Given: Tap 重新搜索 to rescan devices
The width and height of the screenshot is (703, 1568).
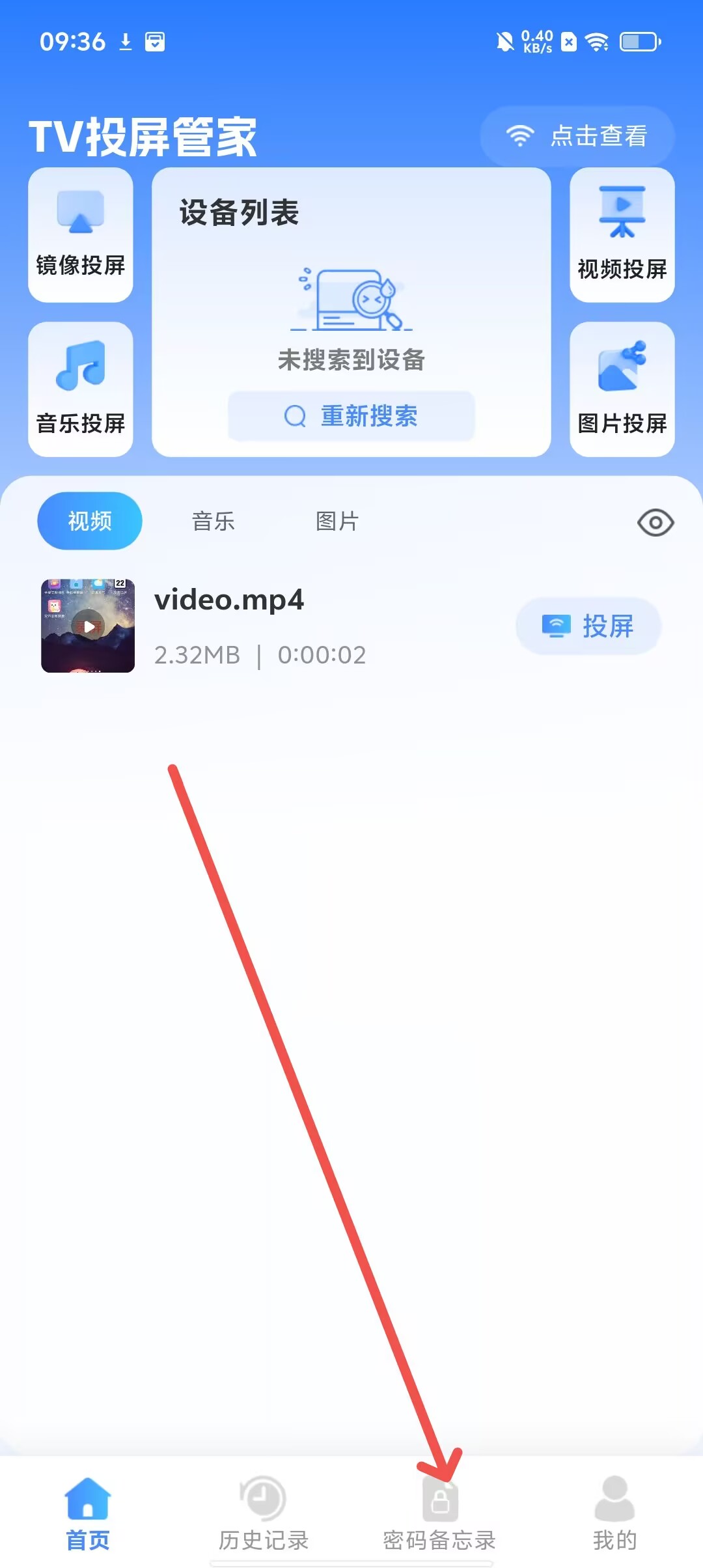Looking at the screenshot, I should [x=351, y=416].
